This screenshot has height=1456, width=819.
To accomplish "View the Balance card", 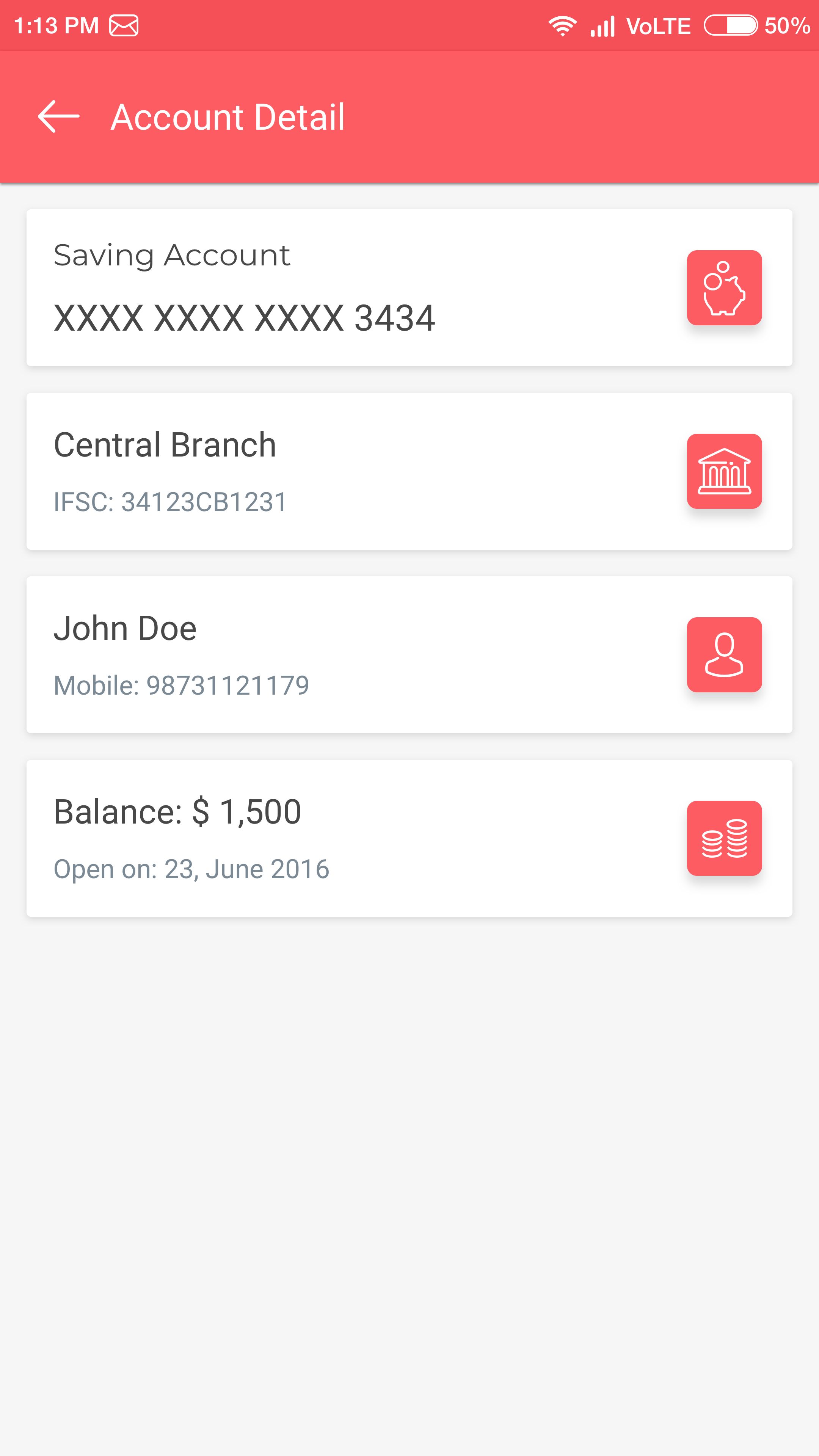I will [x=409, y=838].
